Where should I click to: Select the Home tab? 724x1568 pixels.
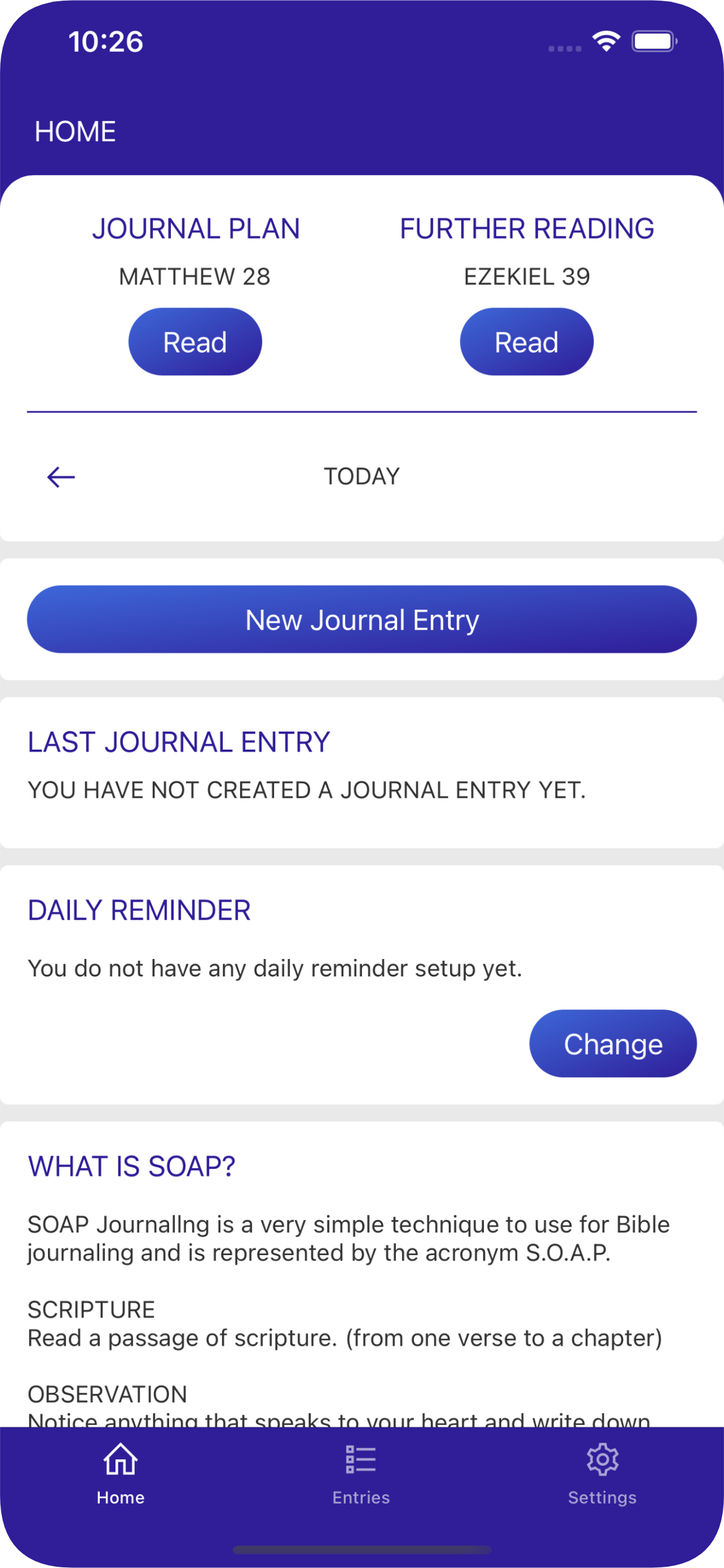click(120, 1474)
